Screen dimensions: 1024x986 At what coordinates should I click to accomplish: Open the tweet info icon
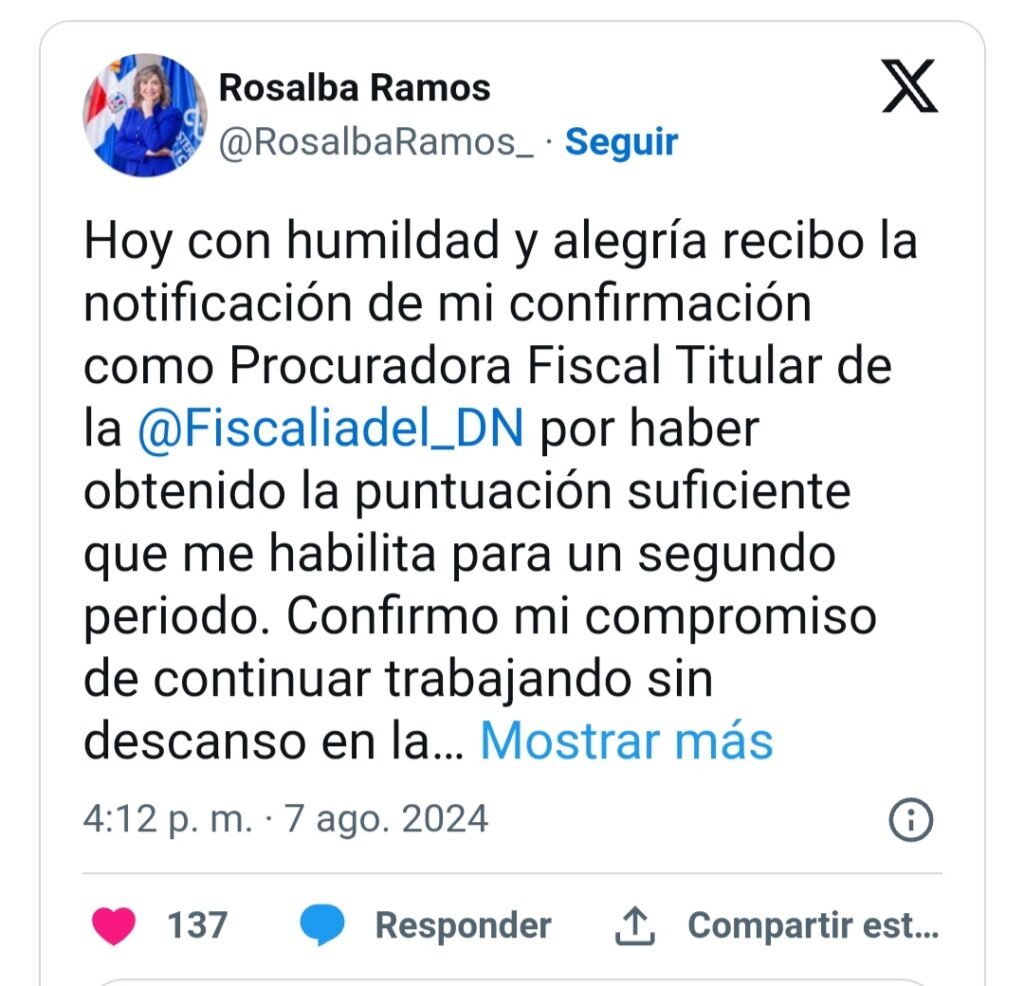tap(910, 820)
